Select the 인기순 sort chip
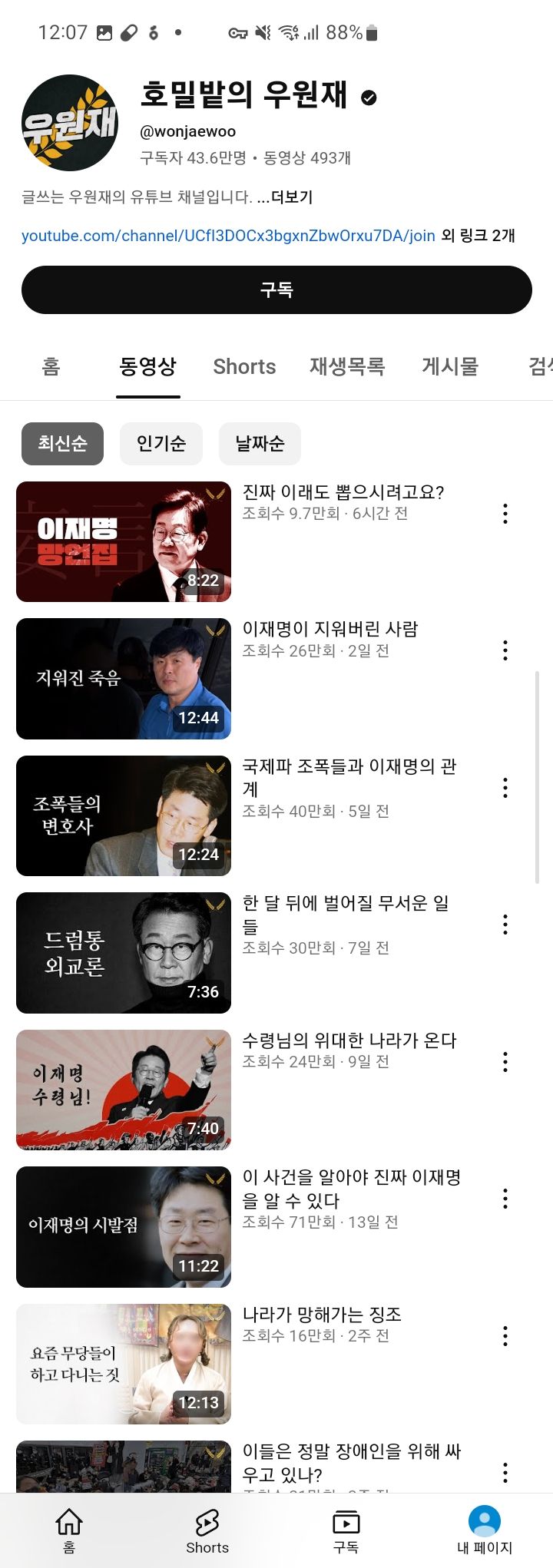Screen dimensions: 553x1568 click(161, 443)
